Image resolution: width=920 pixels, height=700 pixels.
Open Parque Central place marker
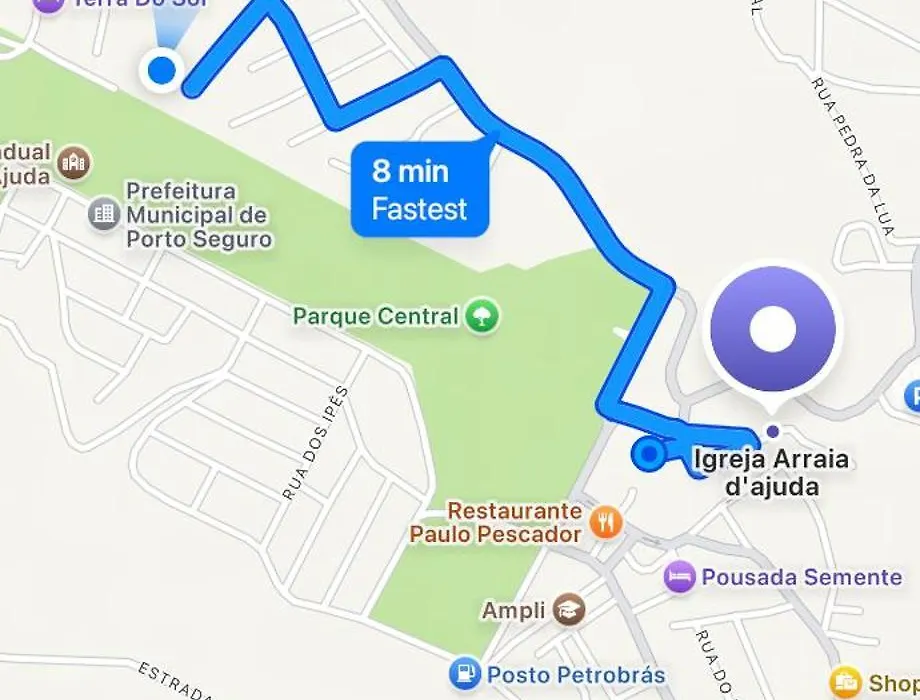tap(483, 318)
